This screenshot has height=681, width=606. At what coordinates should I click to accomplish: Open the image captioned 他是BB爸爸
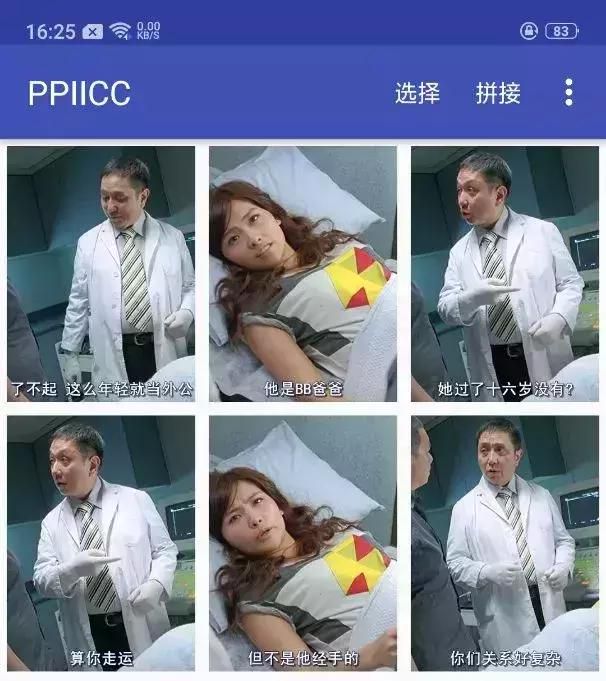click(x=303, y=273)
